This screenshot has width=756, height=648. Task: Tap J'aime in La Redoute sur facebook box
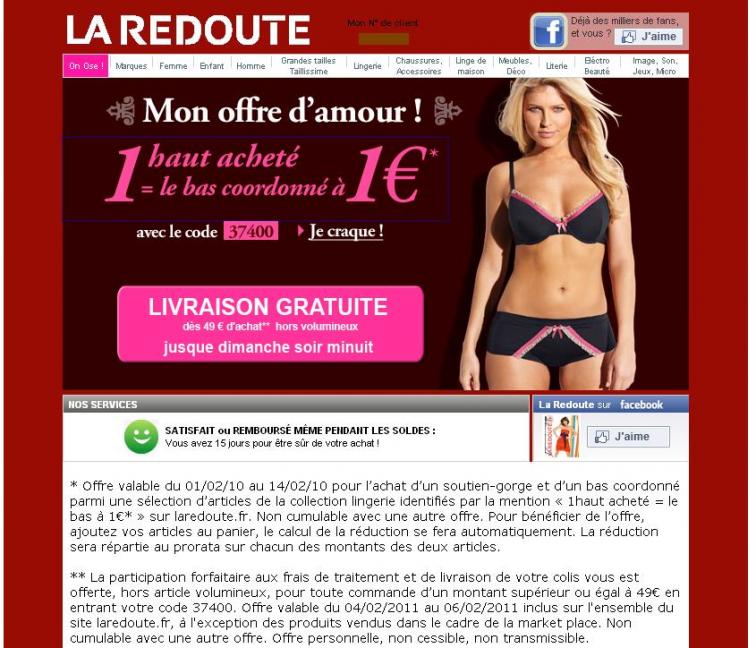[x=628, y=437]
